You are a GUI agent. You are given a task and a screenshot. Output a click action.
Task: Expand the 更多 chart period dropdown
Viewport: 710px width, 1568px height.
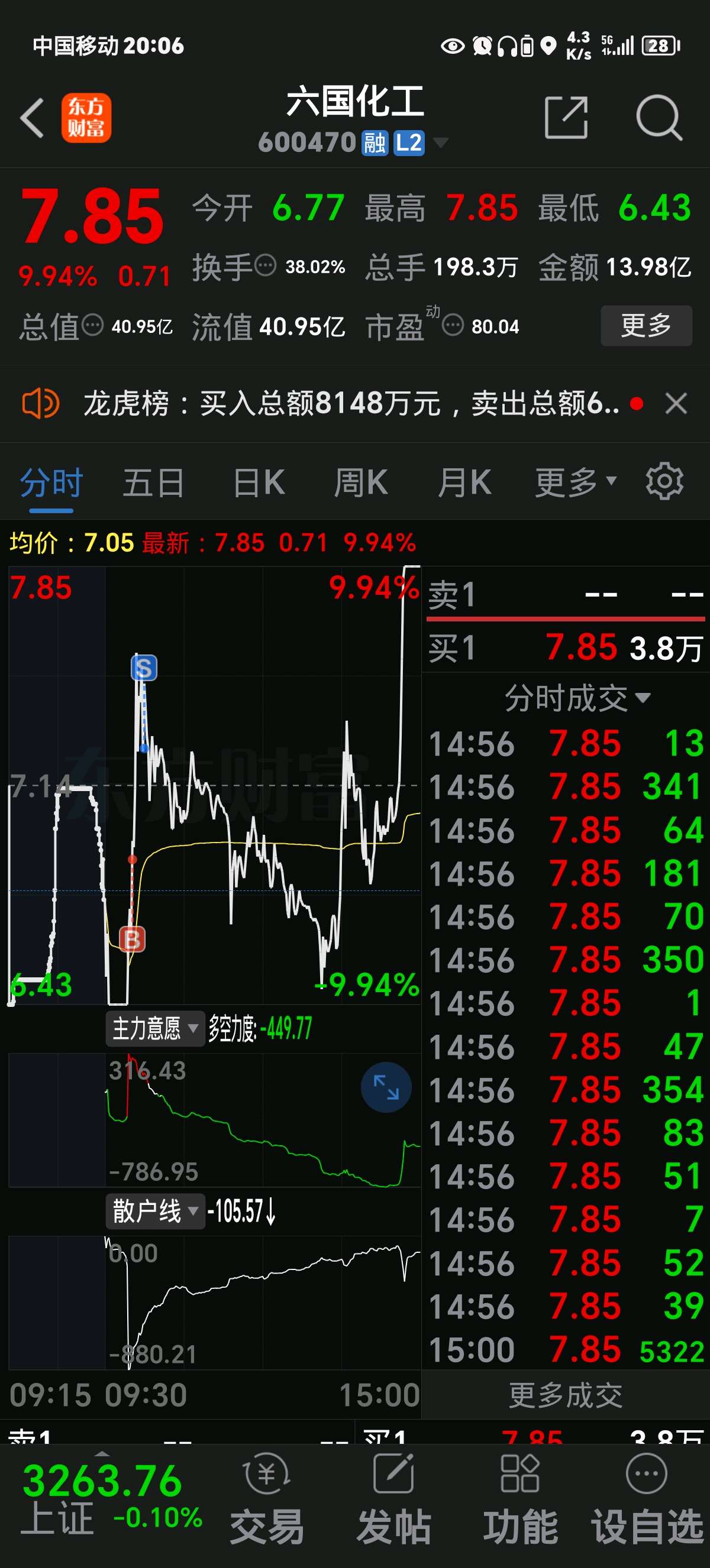coord(576,482)
